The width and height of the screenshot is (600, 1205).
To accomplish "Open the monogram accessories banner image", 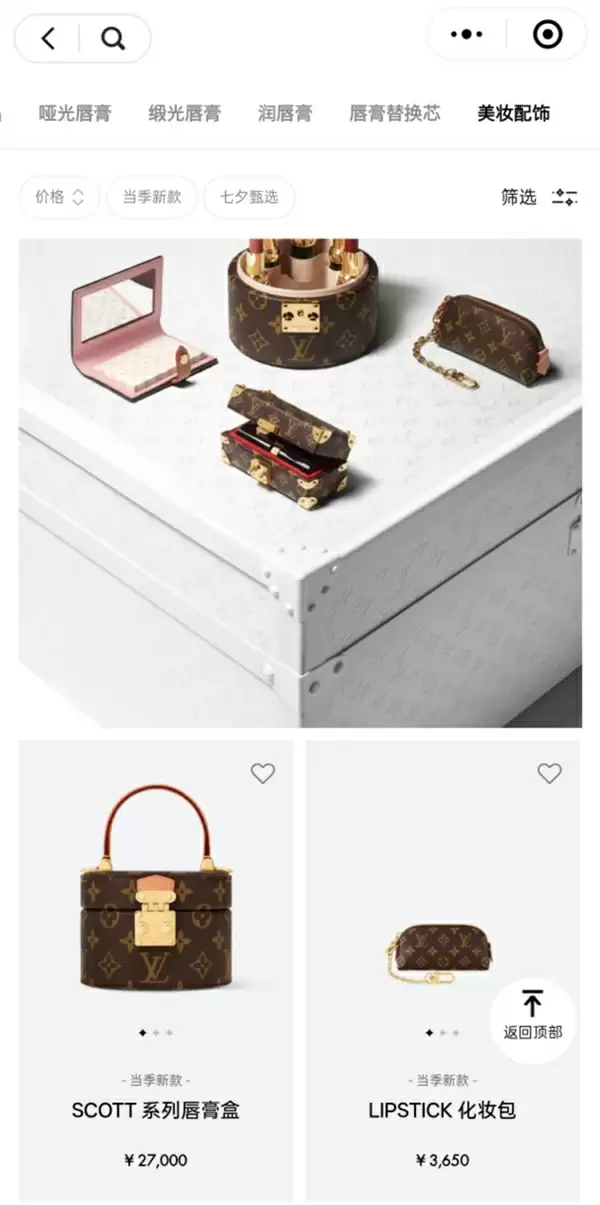I will coord(300,482).
